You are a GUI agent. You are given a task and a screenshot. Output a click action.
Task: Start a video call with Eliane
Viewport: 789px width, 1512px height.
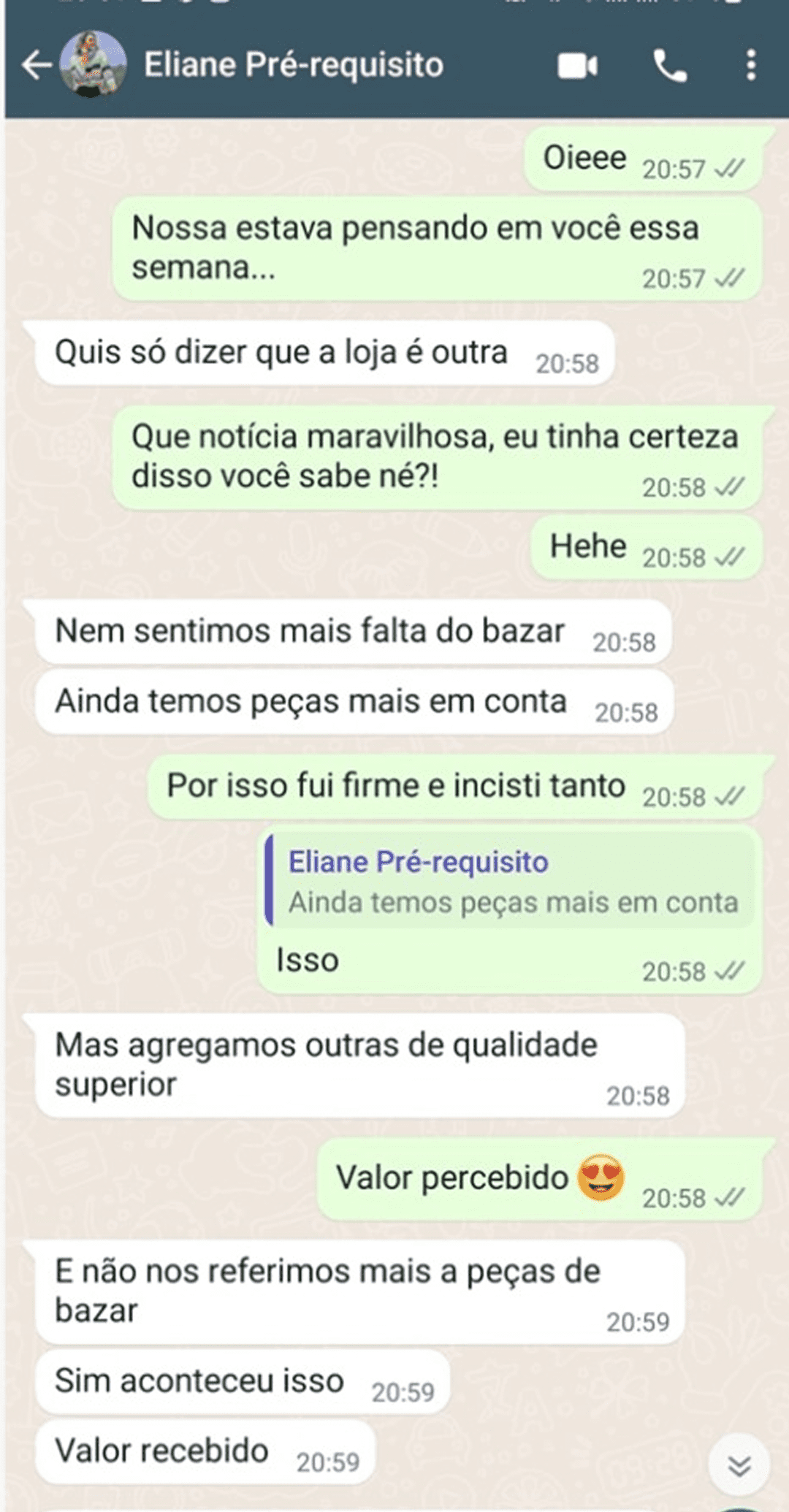click(x=577, y=66)
